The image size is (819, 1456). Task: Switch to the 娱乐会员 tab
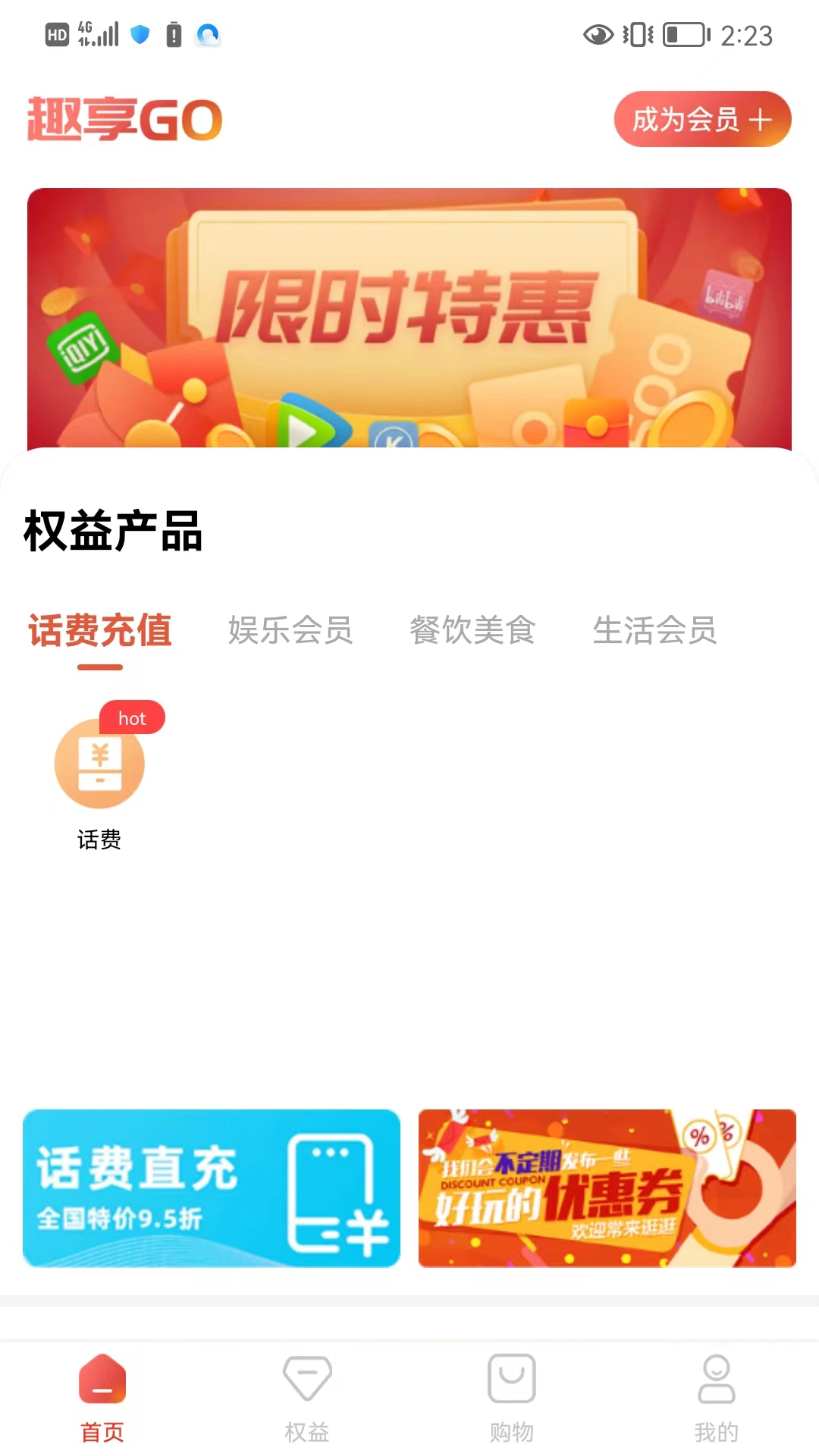(290, 631)
